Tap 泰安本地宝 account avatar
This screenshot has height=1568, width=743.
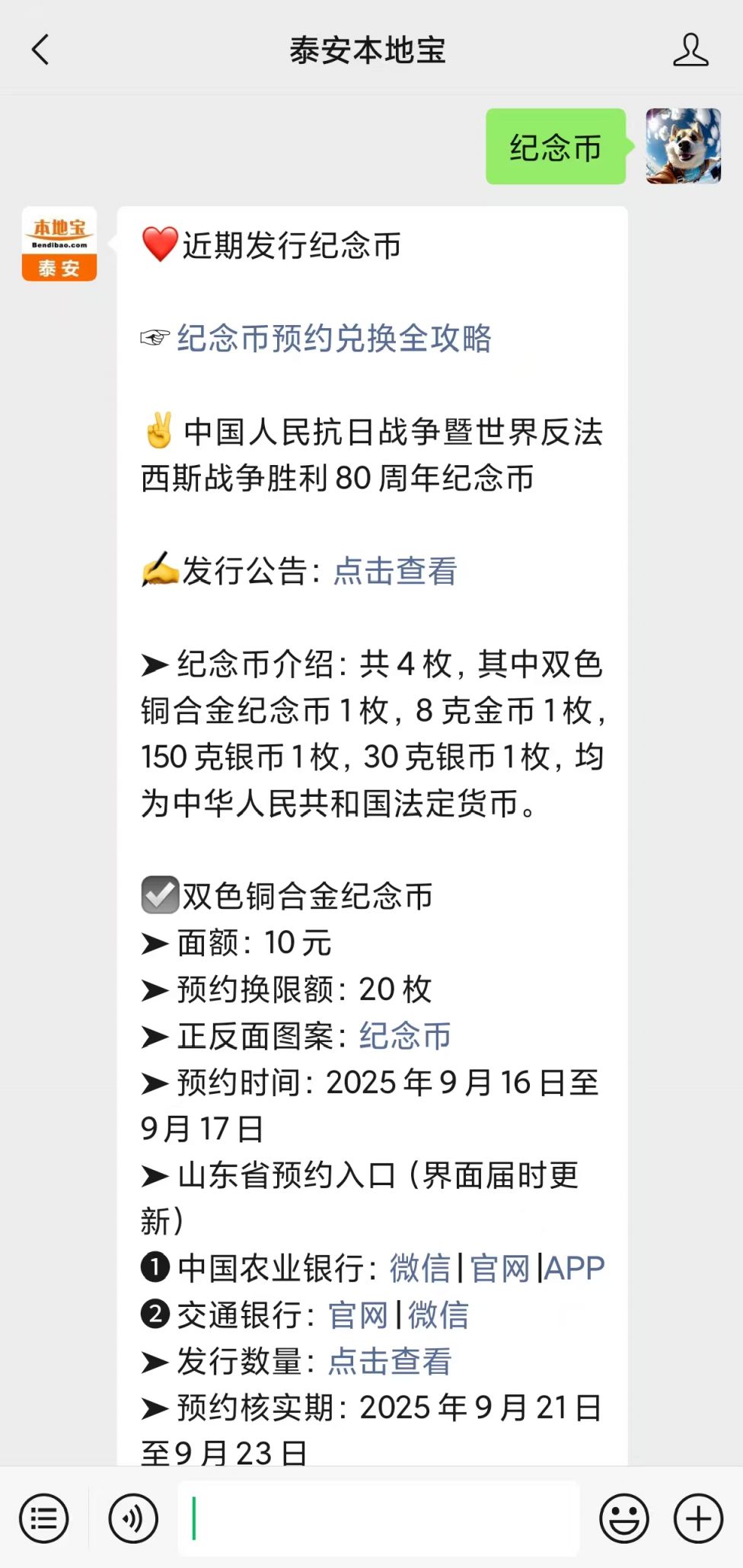59,244
